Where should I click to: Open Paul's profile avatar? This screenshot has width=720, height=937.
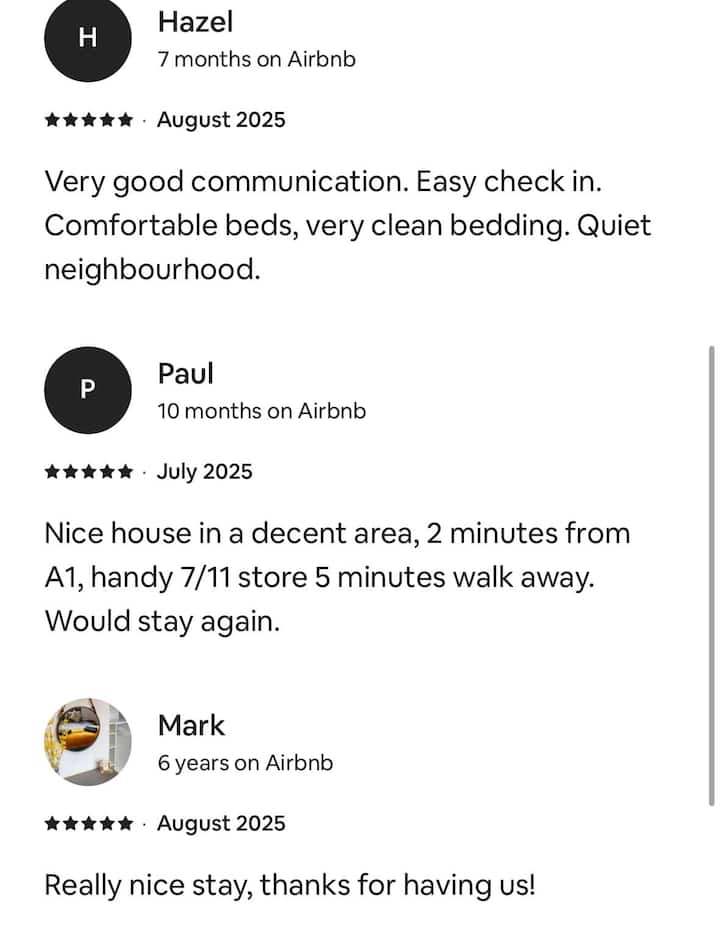click(x=88, y=390)
